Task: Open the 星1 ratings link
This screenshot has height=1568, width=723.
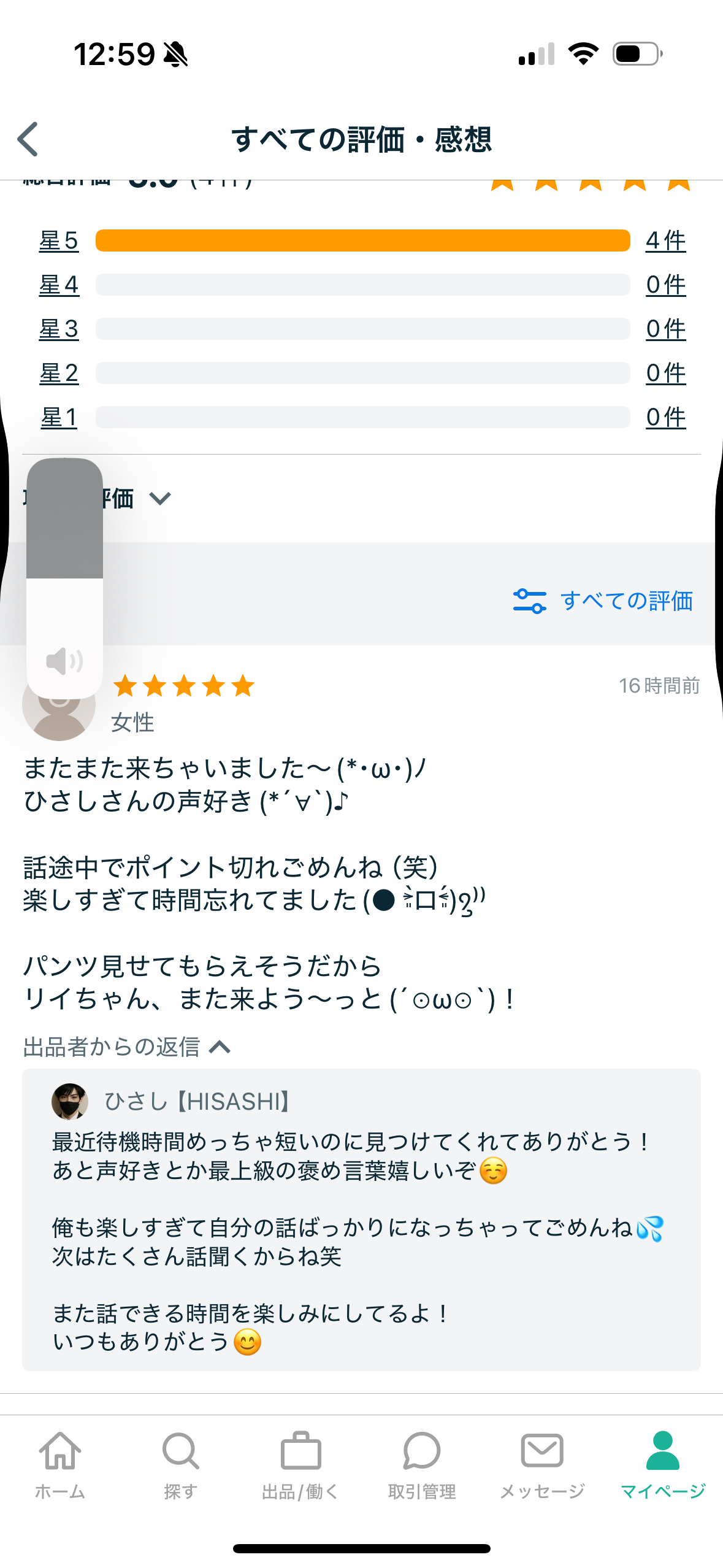Action: (x=59, y=415)
